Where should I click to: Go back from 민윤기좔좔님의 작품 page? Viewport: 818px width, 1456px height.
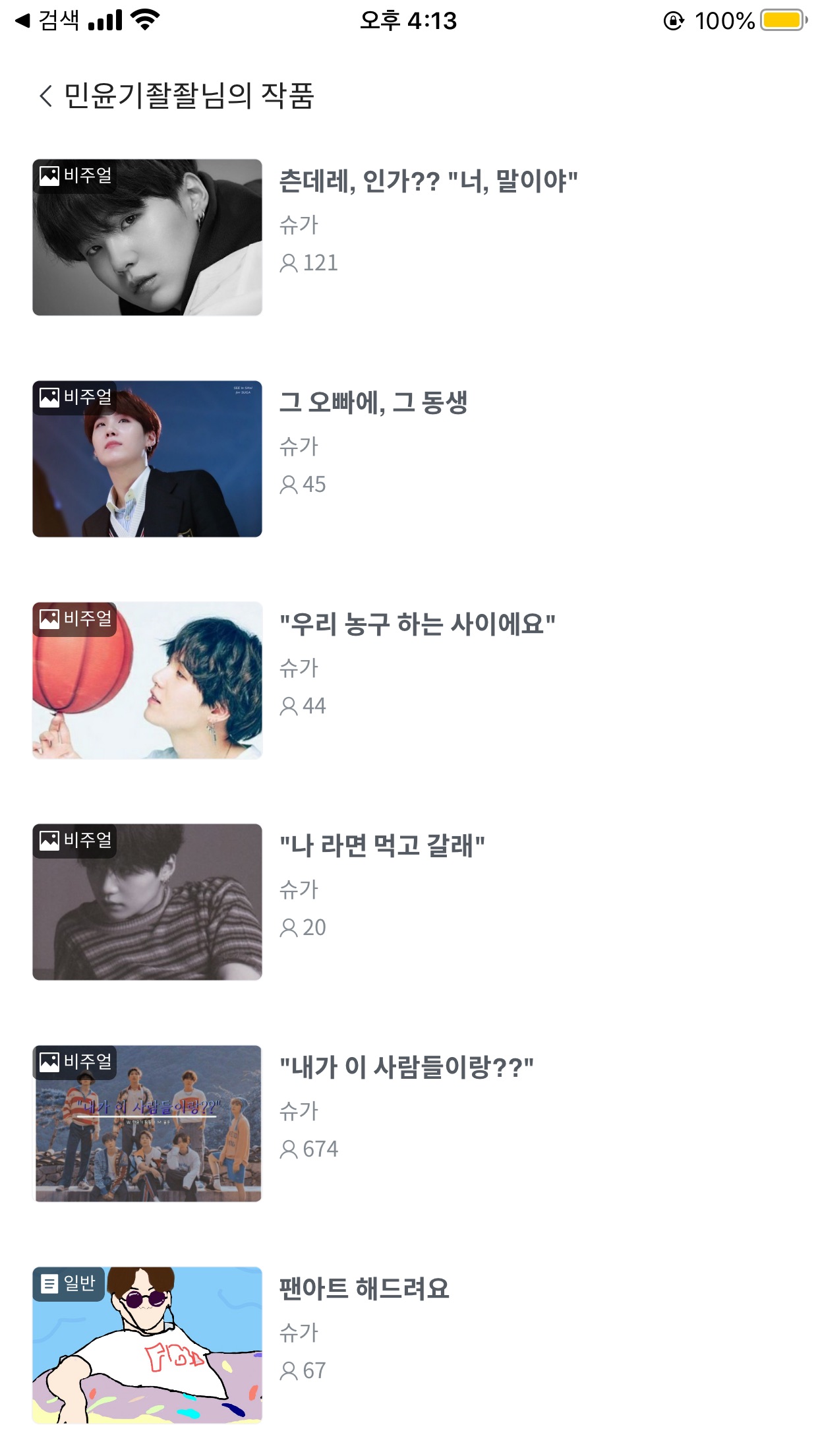[45, 96]
